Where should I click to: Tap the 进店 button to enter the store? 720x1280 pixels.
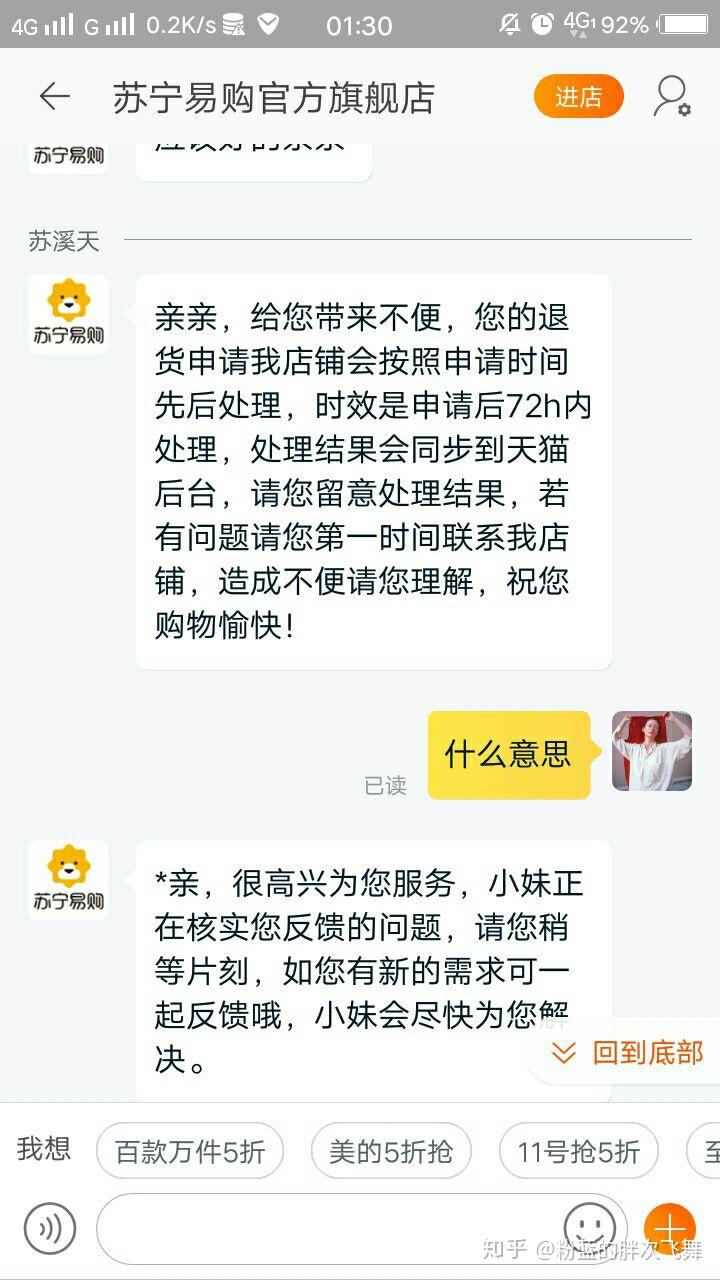579,97
